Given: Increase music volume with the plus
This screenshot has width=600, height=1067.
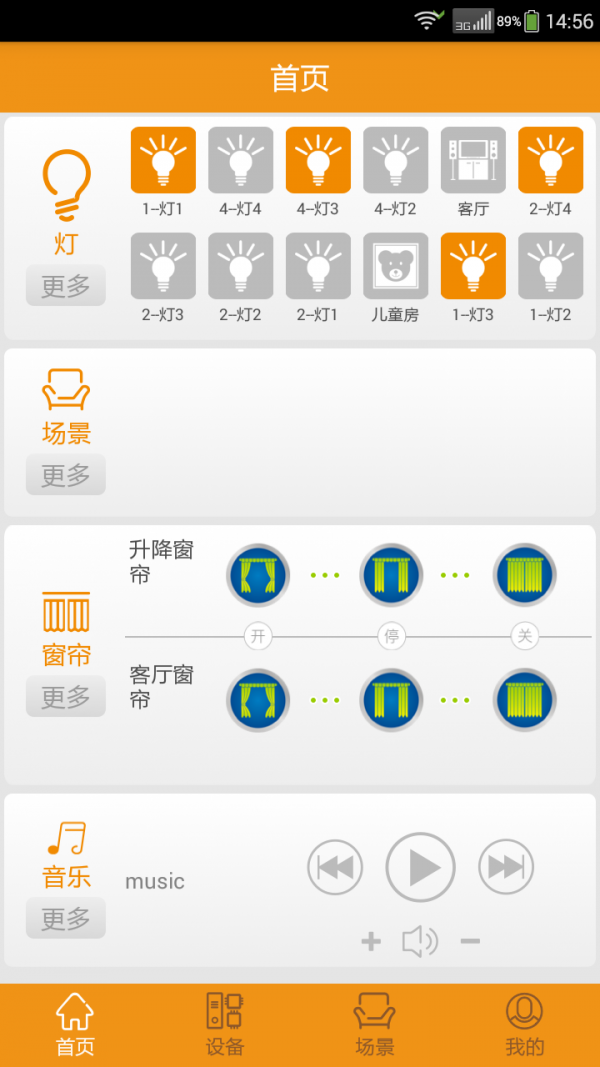Looking at the screenshot, I should coord(371,942).
